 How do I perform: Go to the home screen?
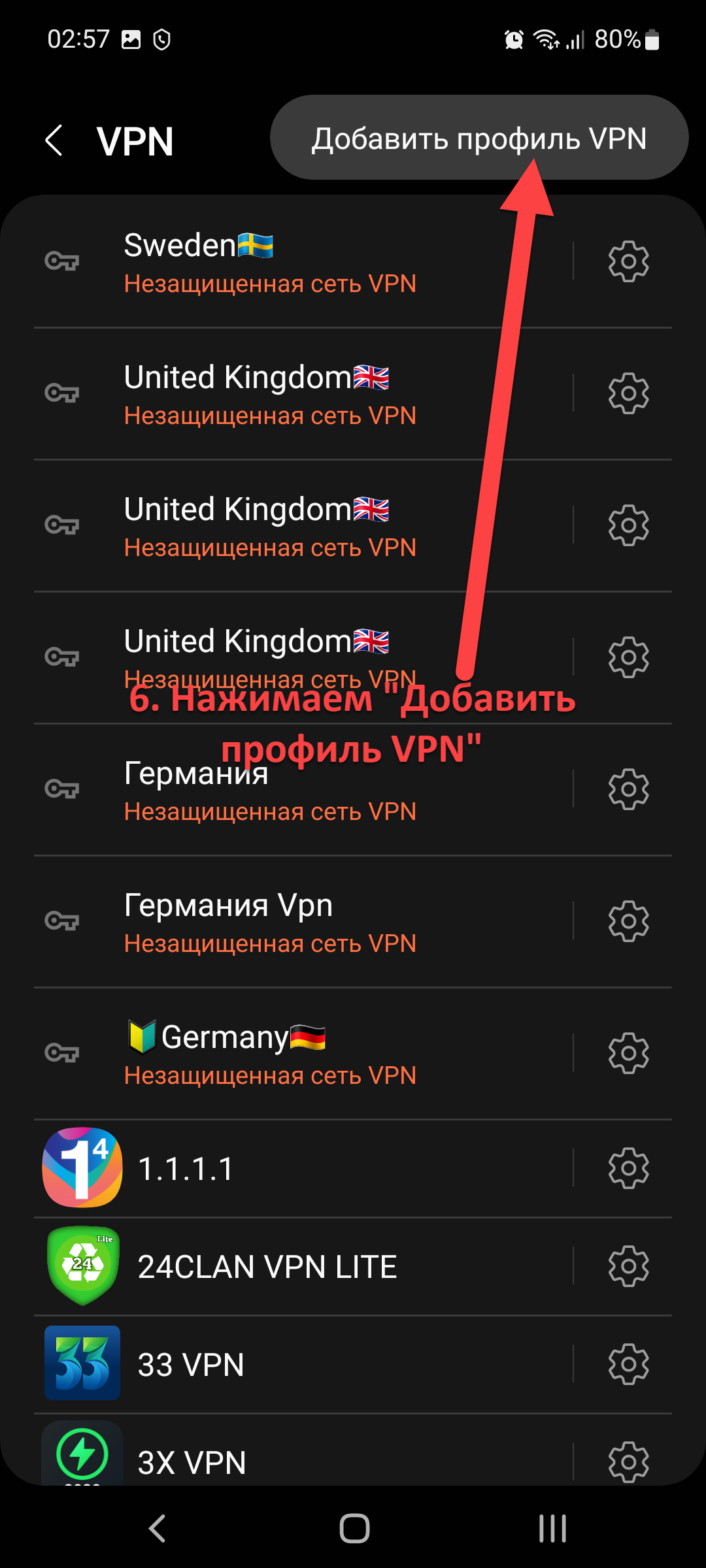pos(354,1529)
